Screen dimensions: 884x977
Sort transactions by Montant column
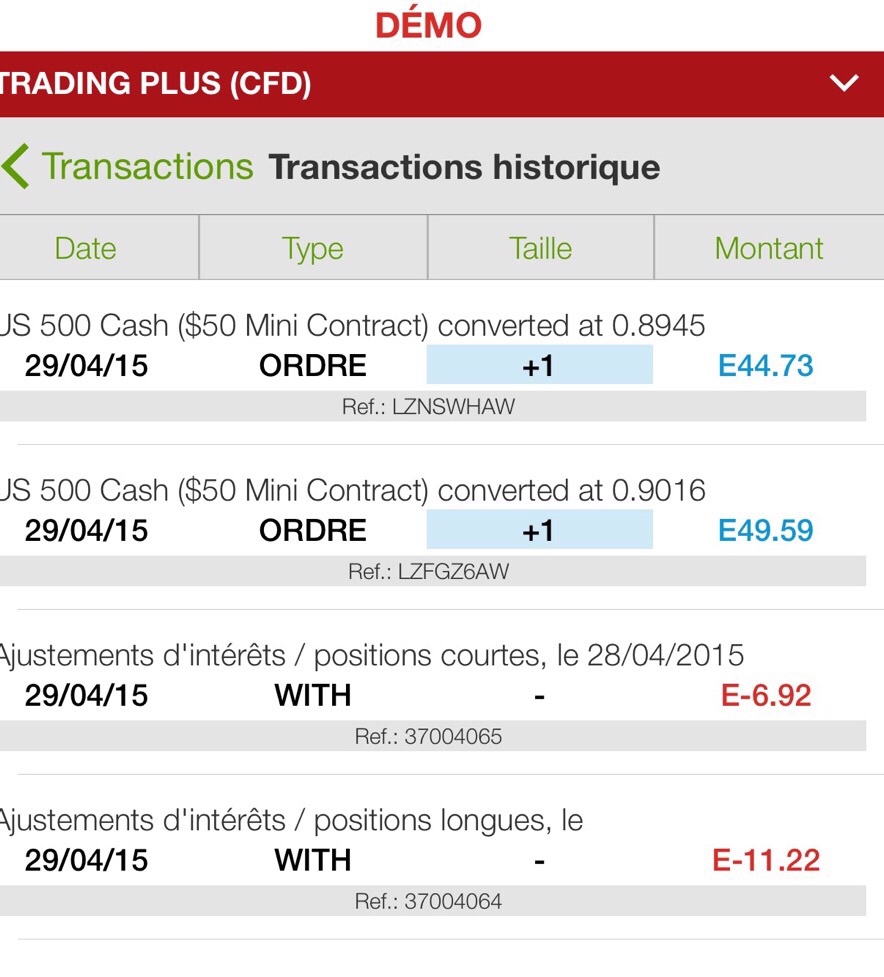[x=768, y=248]
